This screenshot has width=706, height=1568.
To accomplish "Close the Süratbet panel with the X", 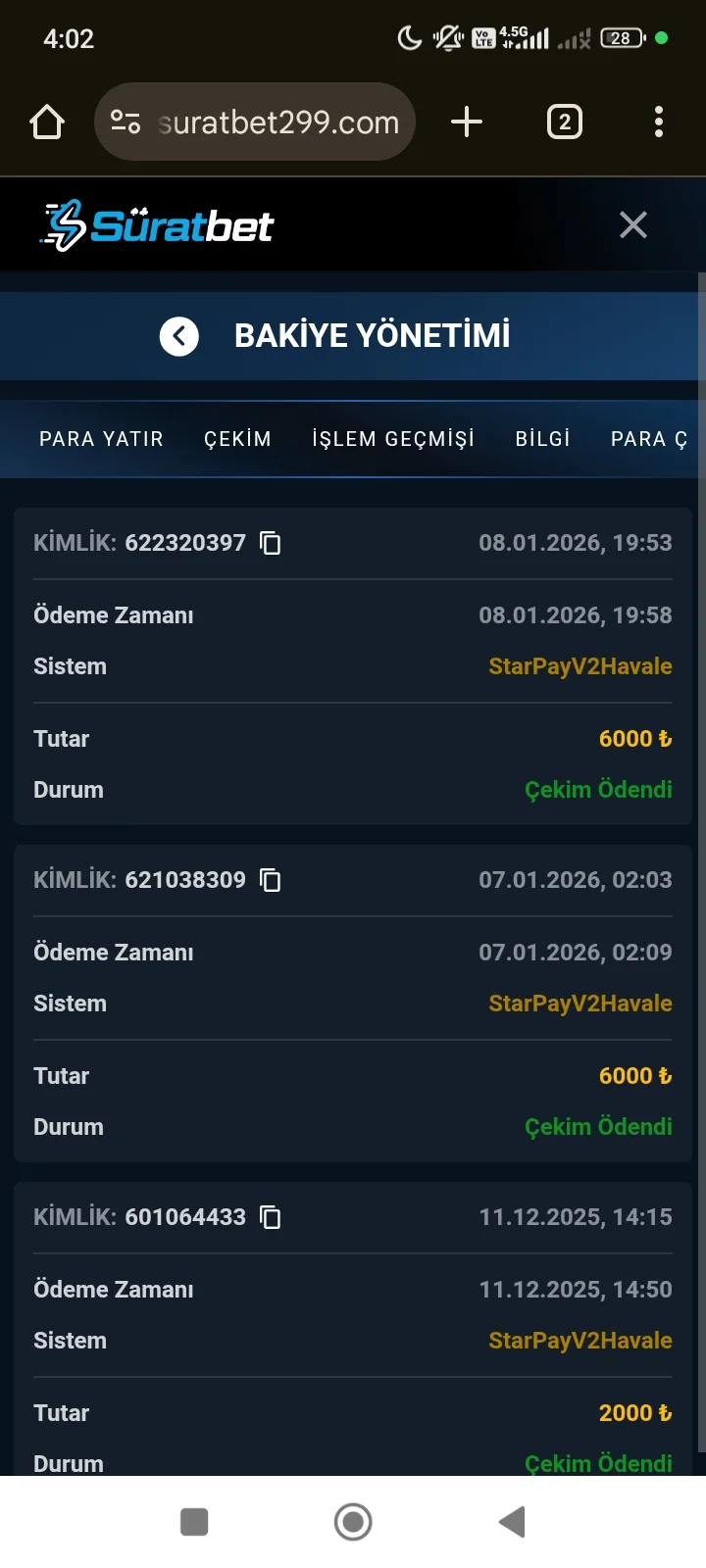I will [633, 224].
